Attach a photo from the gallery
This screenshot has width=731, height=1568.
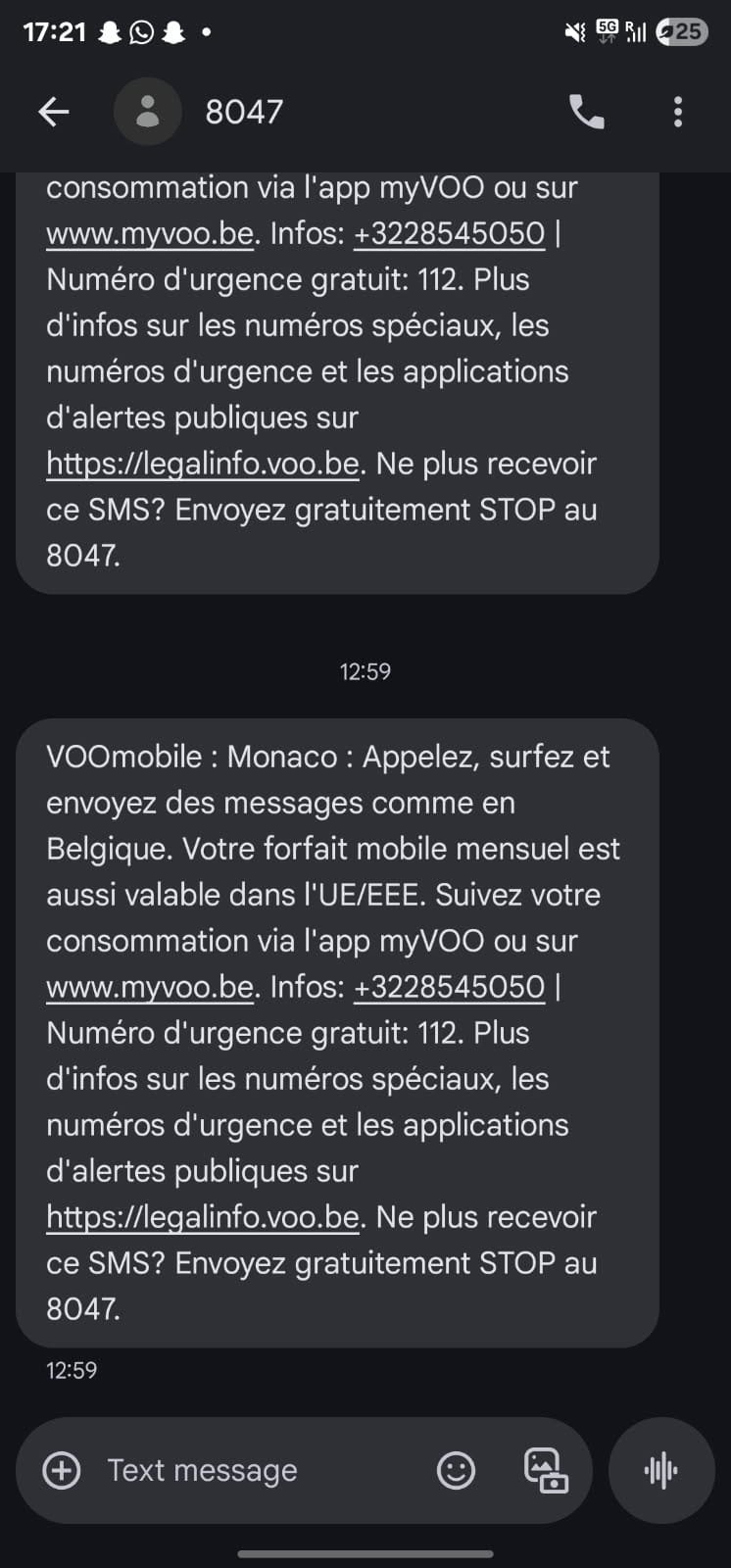point(546,1470)
